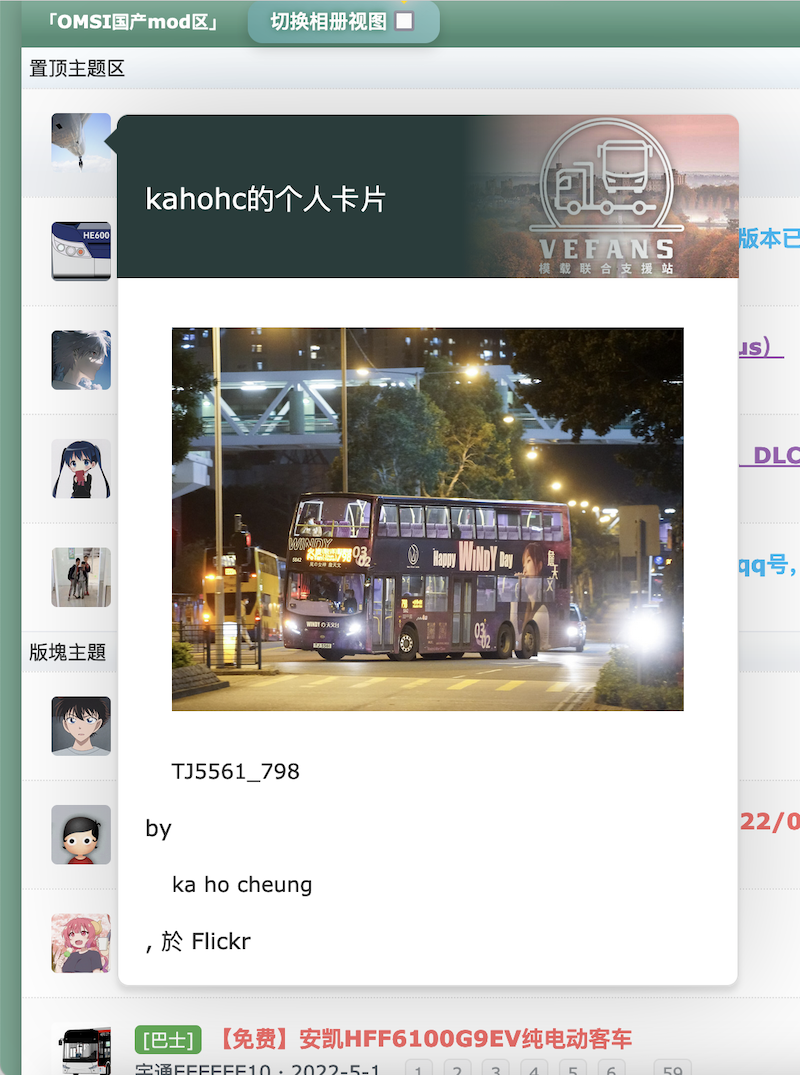Open the pink-haired anime avatar's profile
The image size is (800, 1075).
81,942
